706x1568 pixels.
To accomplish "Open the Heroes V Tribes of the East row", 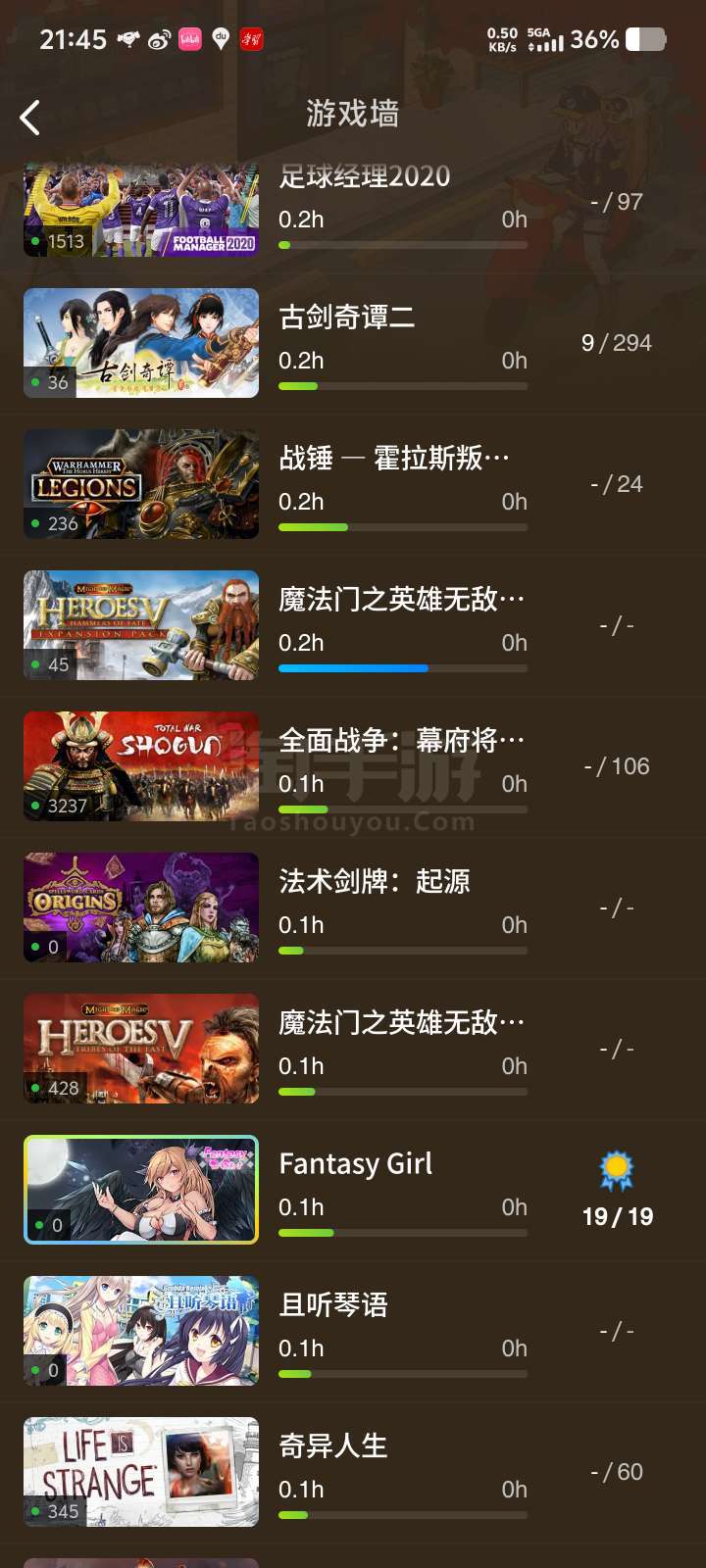I will point(353,1049).
